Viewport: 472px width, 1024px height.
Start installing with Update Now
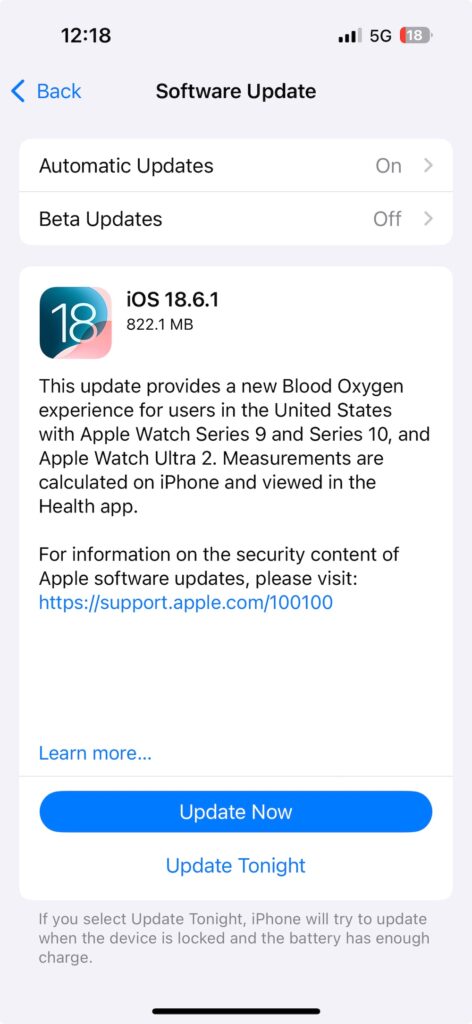click(x=236, y=812)
